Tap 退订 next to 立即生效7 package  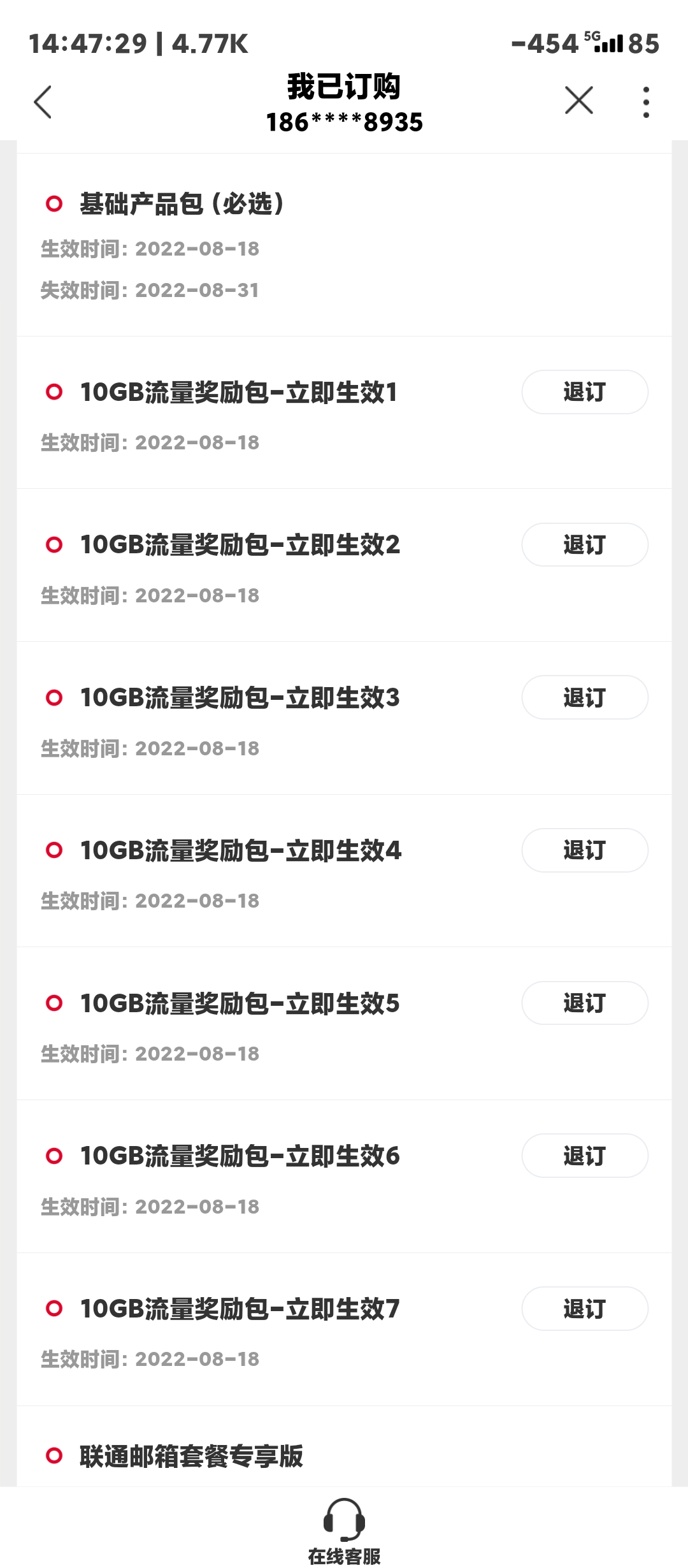pyautogui.click(x=584, y=1309)
